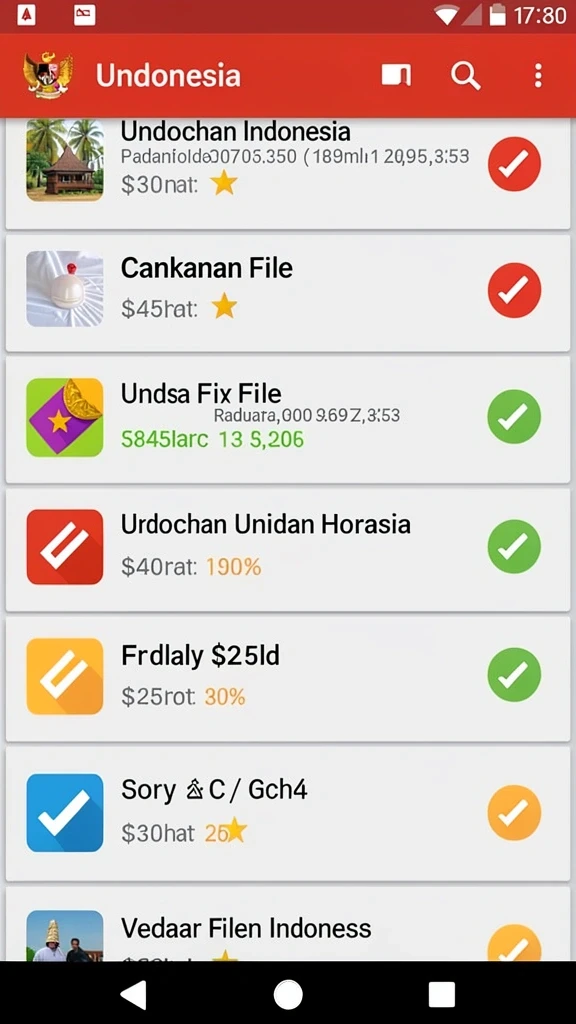Tap the bookmark icon in the app bar
The image size is (576, 1024).
click(x=396, y=76)
